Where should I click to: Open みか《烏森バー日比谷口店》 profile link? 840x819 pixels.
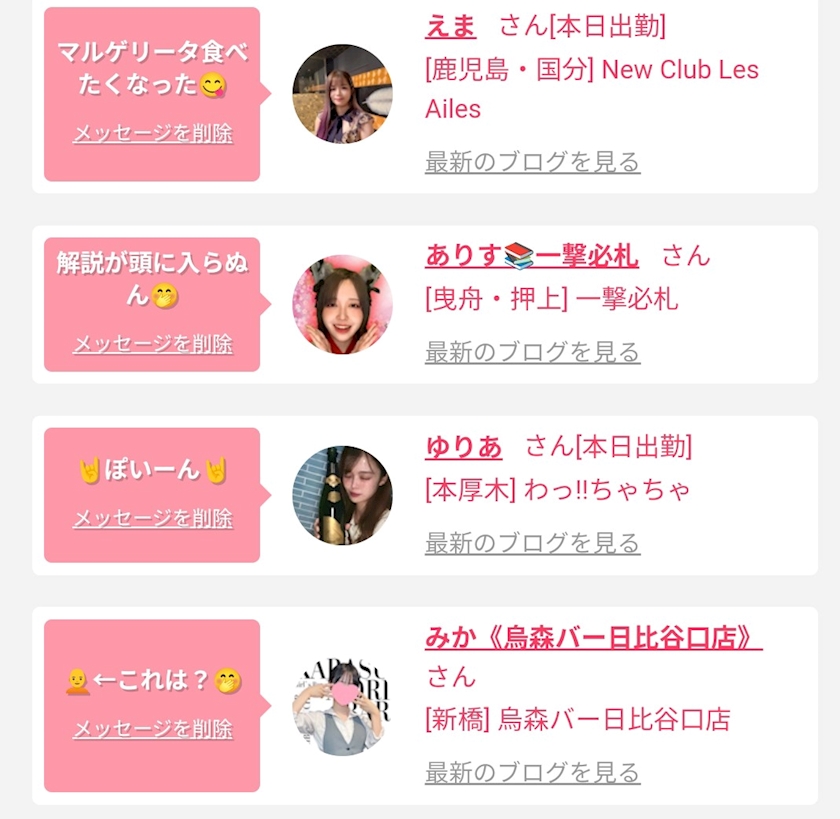[594, 637]
